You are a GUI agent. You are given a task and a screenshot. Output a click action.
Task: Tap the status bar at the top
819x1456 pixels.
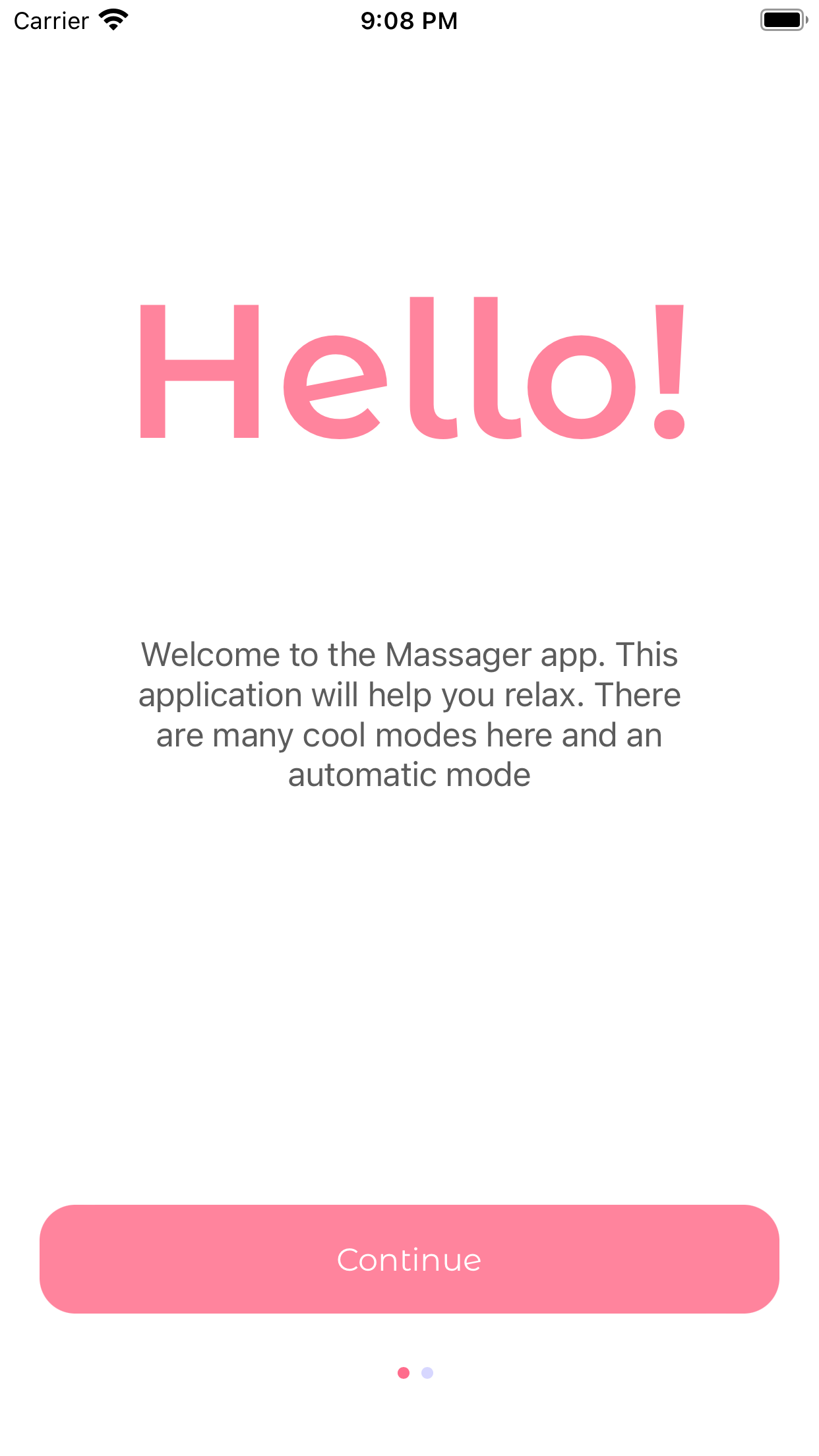click(409, 20)
